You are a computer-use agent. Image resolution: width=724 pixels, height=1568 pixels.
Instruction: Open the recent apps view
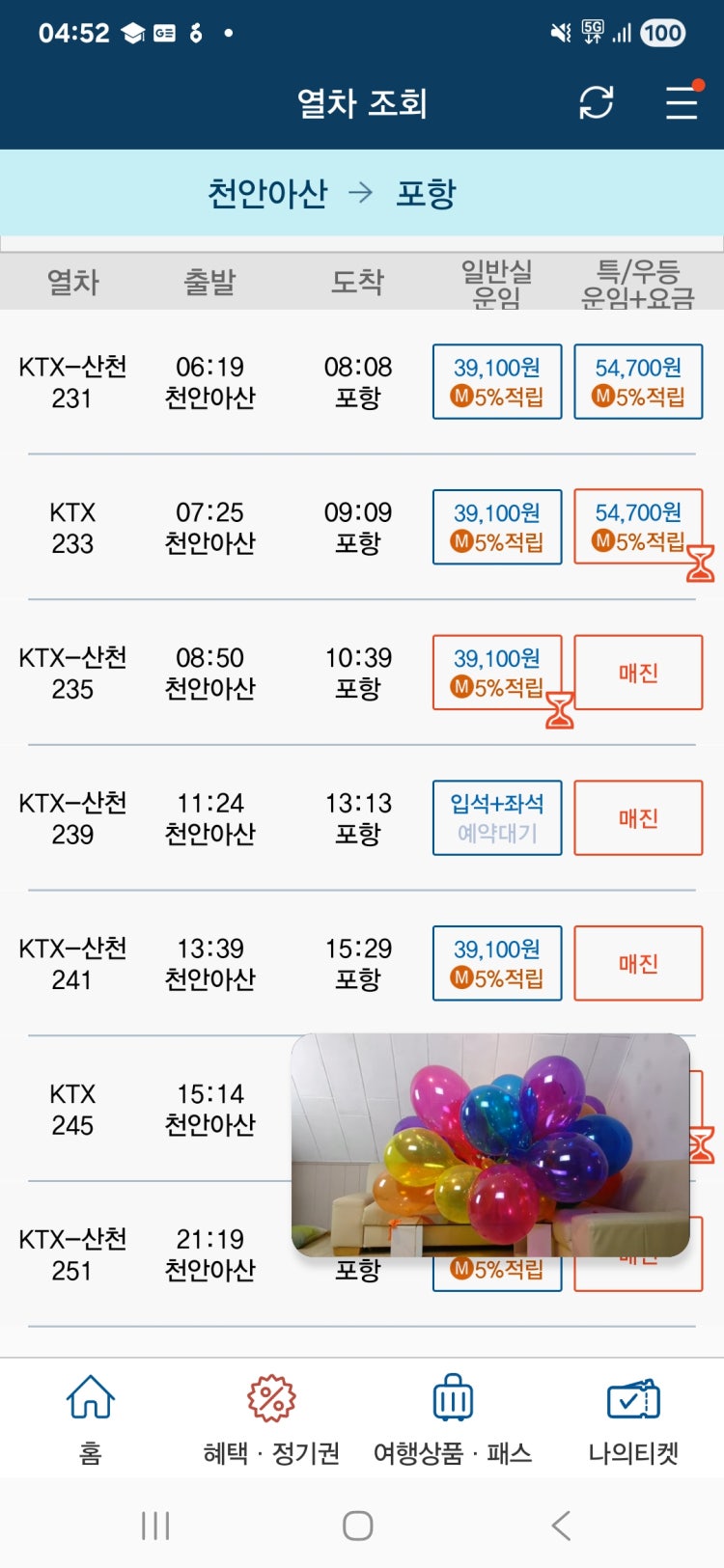point(155,1526)
